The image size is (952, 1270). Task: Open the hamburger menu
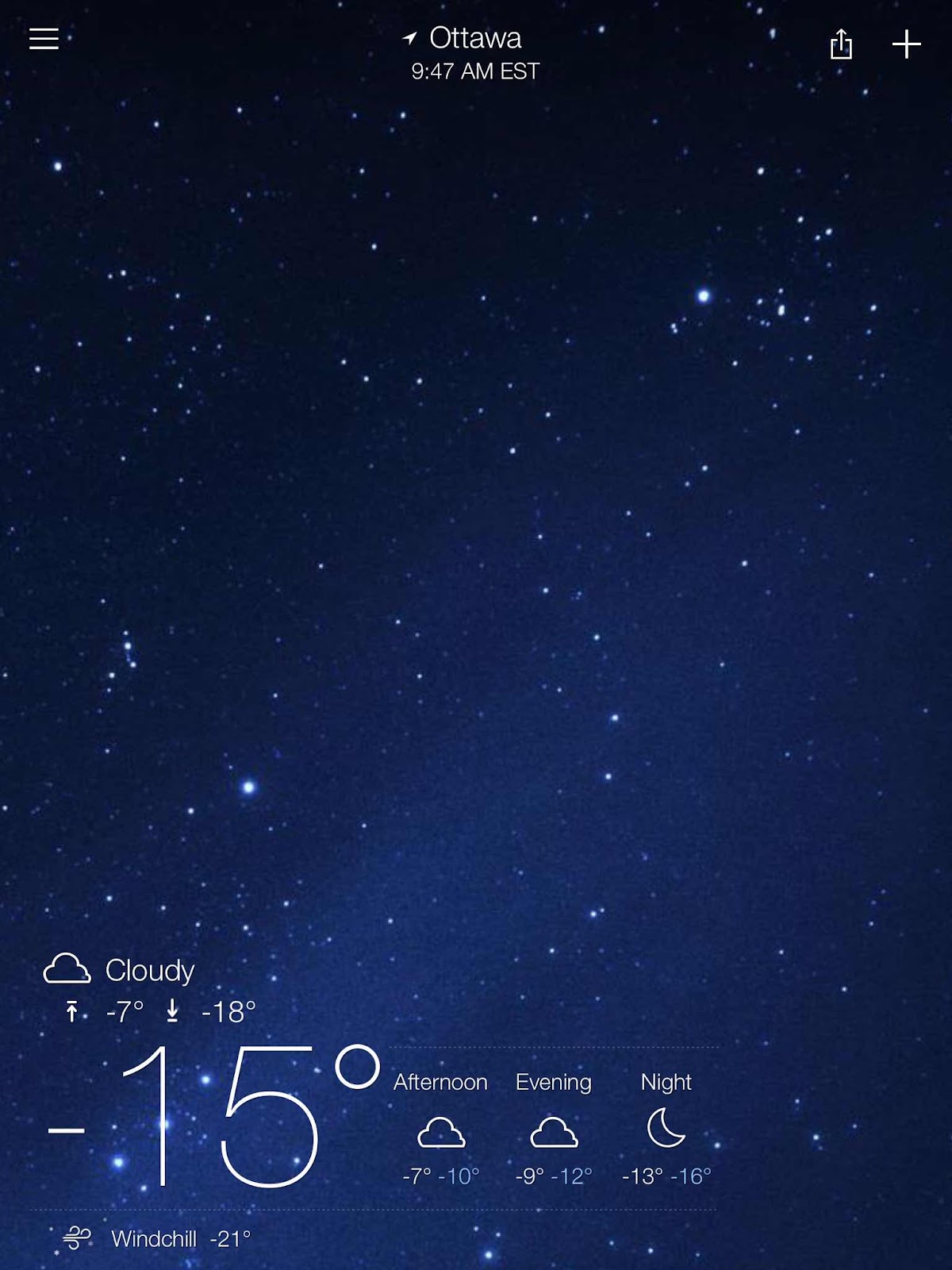click(x=44, y=39)
